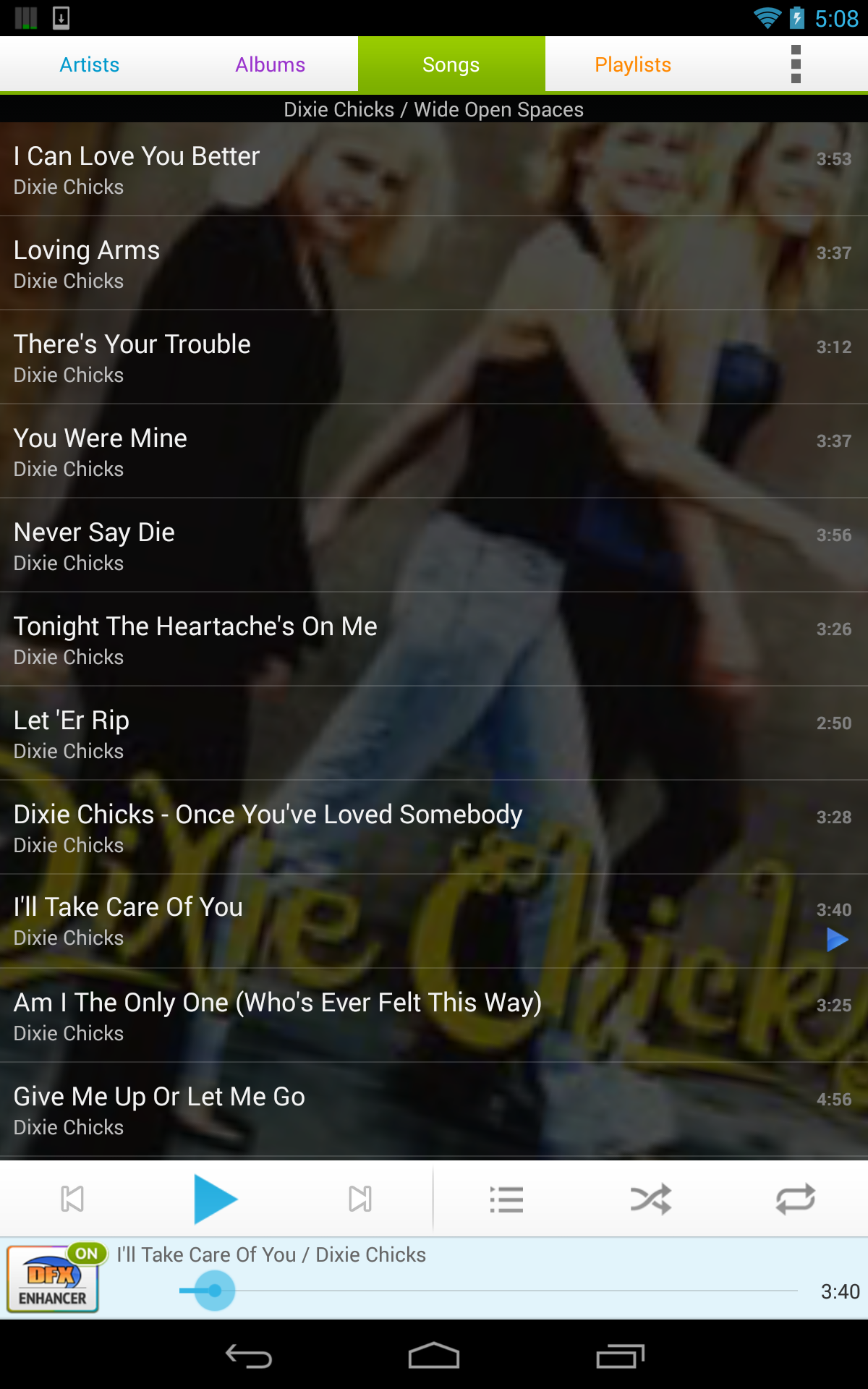
Task: Start playback with the play button
Action: 216,1199
